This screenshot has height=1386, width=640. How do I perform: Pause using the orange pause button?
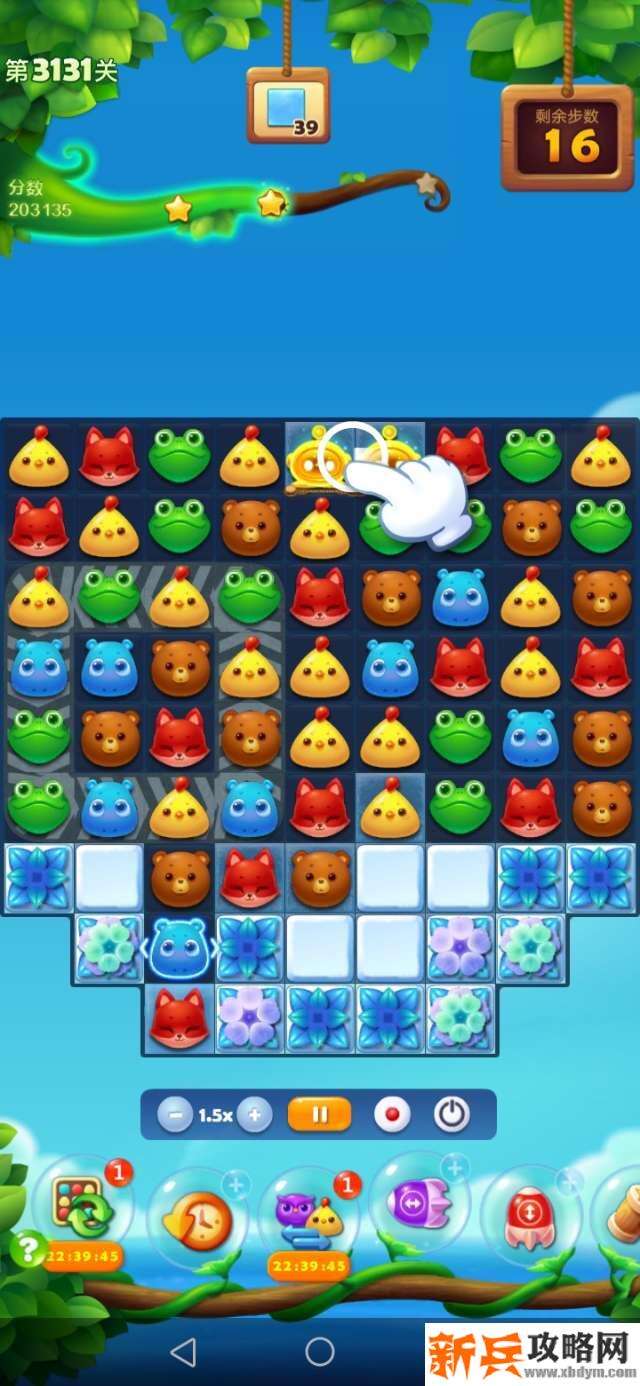(319, 1114)
